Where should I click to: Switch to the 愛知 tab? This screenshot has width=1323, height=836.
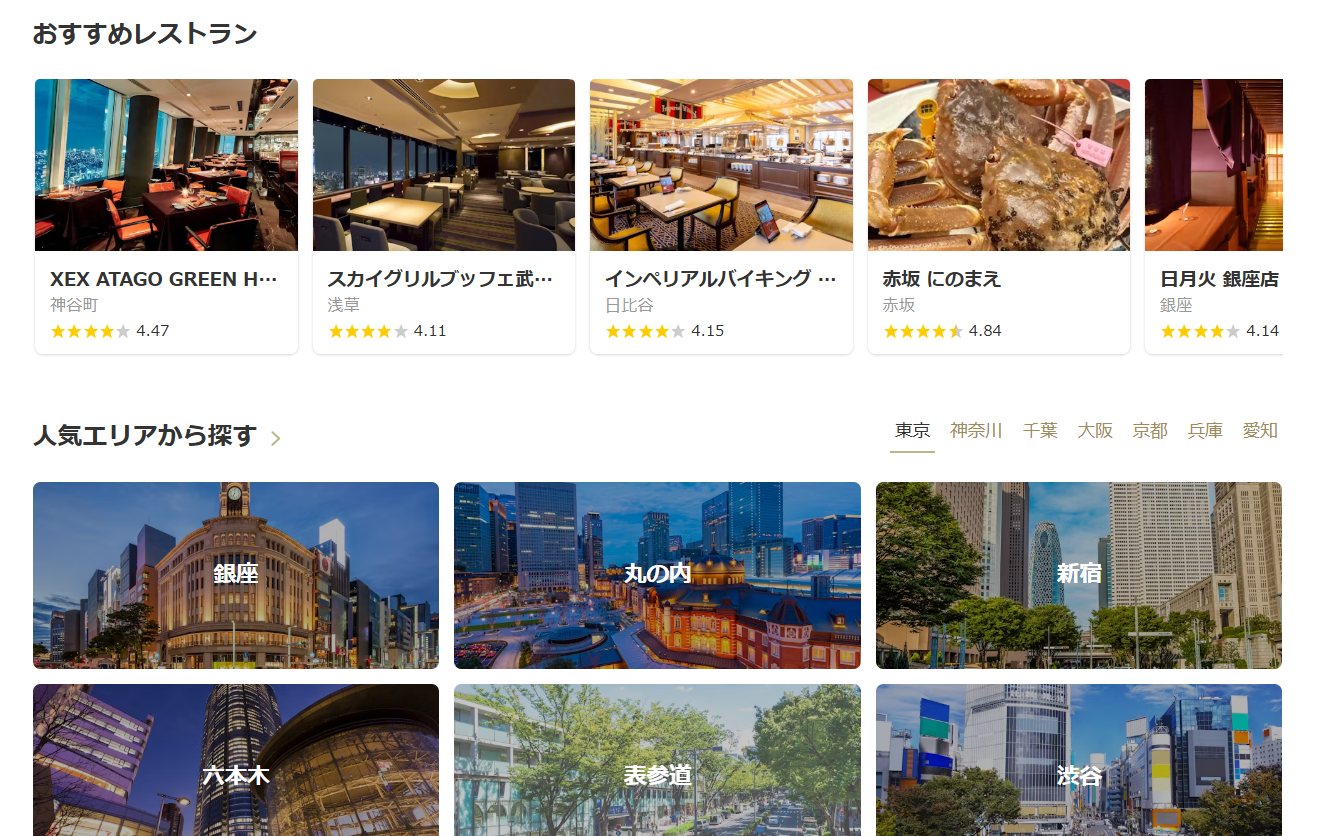[x=1260, y=431]
